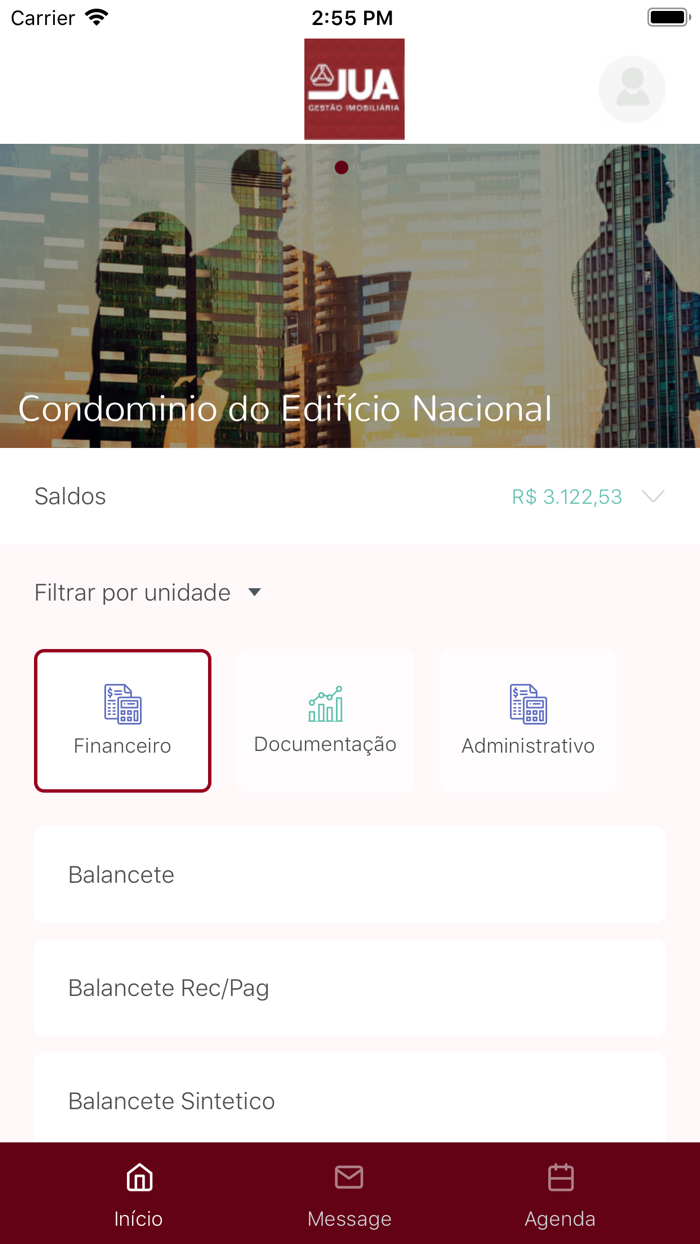Open the Filtrar por unidade dropdown
This screenshot has height=1244, width=700.
tap(148, 593)
